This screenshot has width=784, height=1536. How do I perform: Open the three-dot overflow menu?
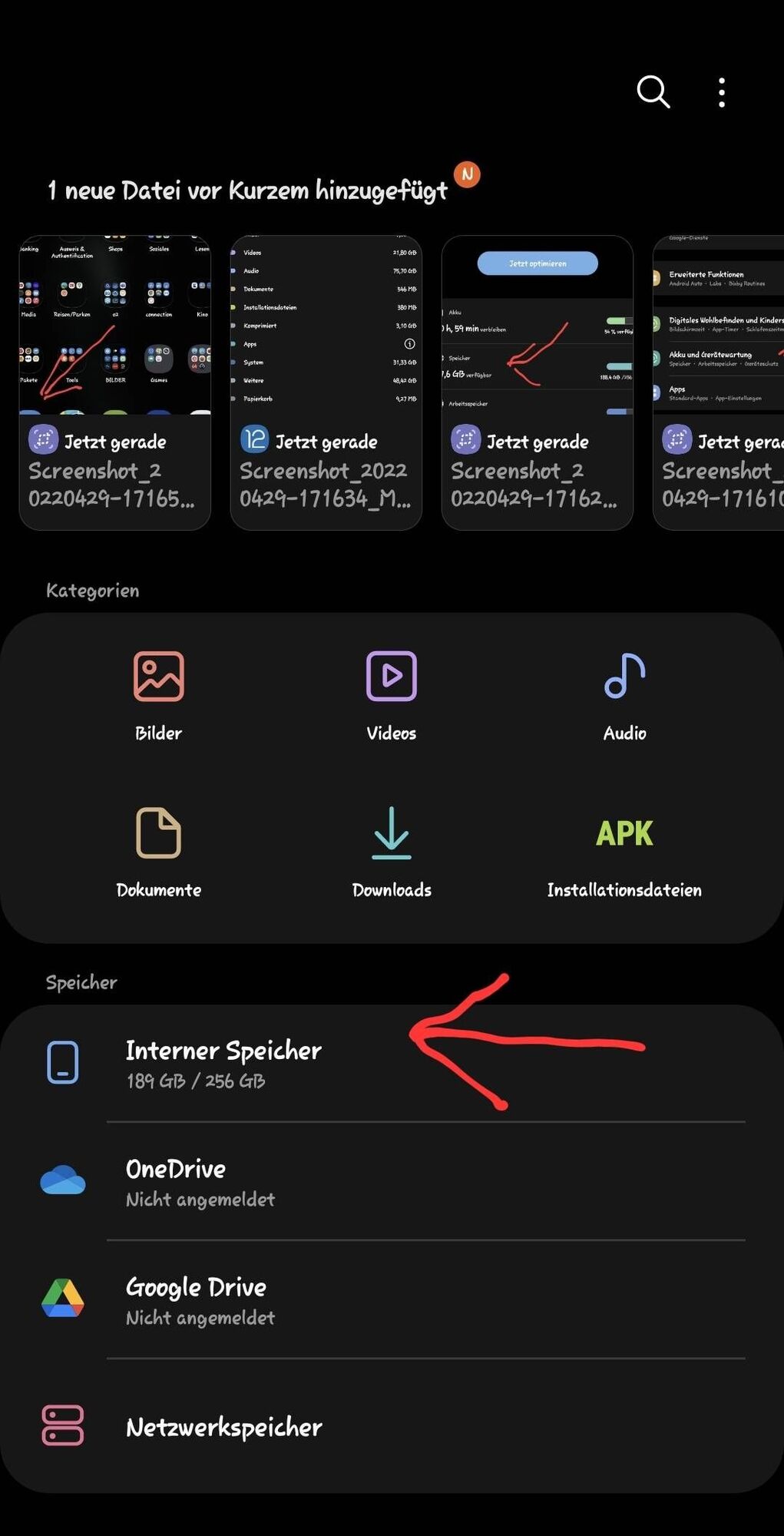721,92
